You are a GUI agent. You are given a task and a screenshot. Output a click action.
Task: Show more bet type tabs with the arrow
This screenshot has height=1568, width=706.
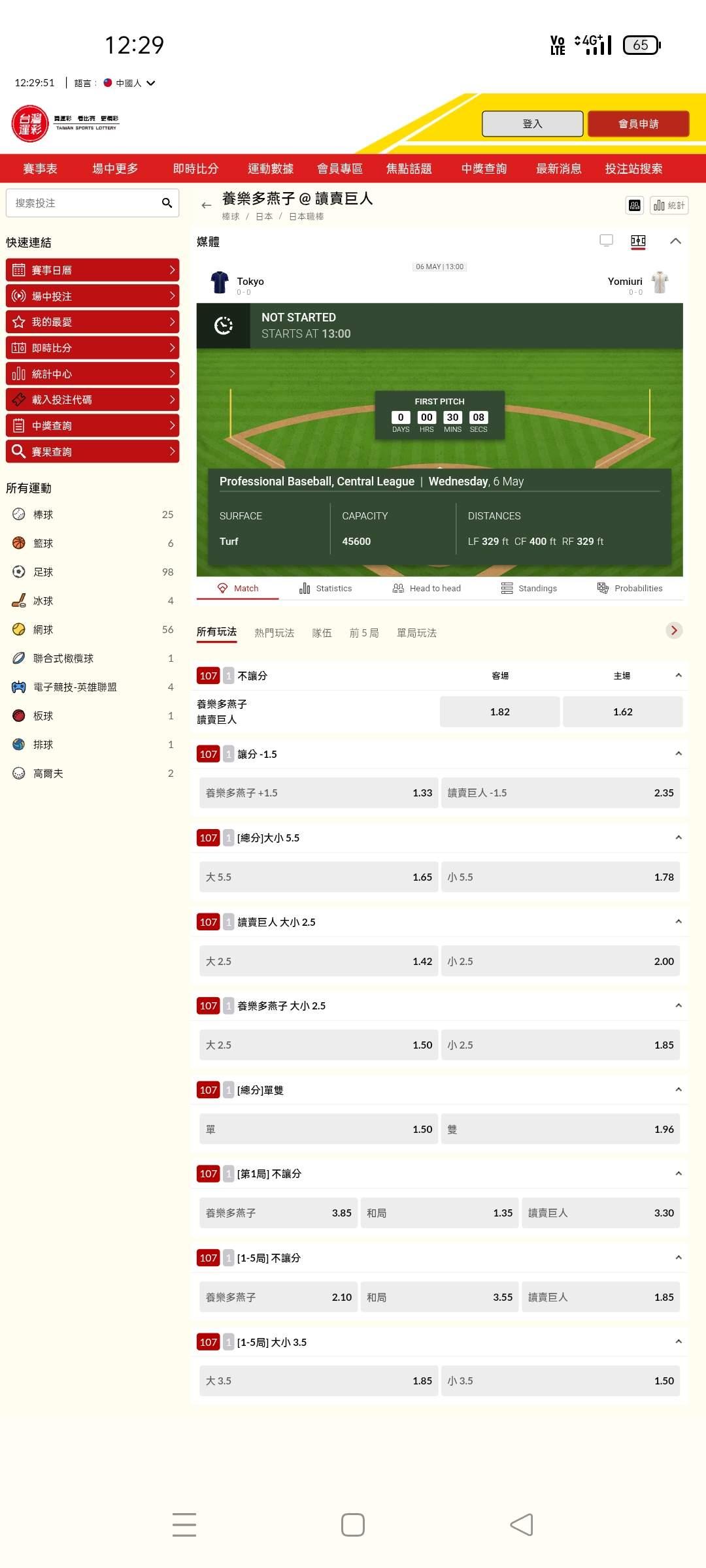pyautogui.click(x=674, y=630)
